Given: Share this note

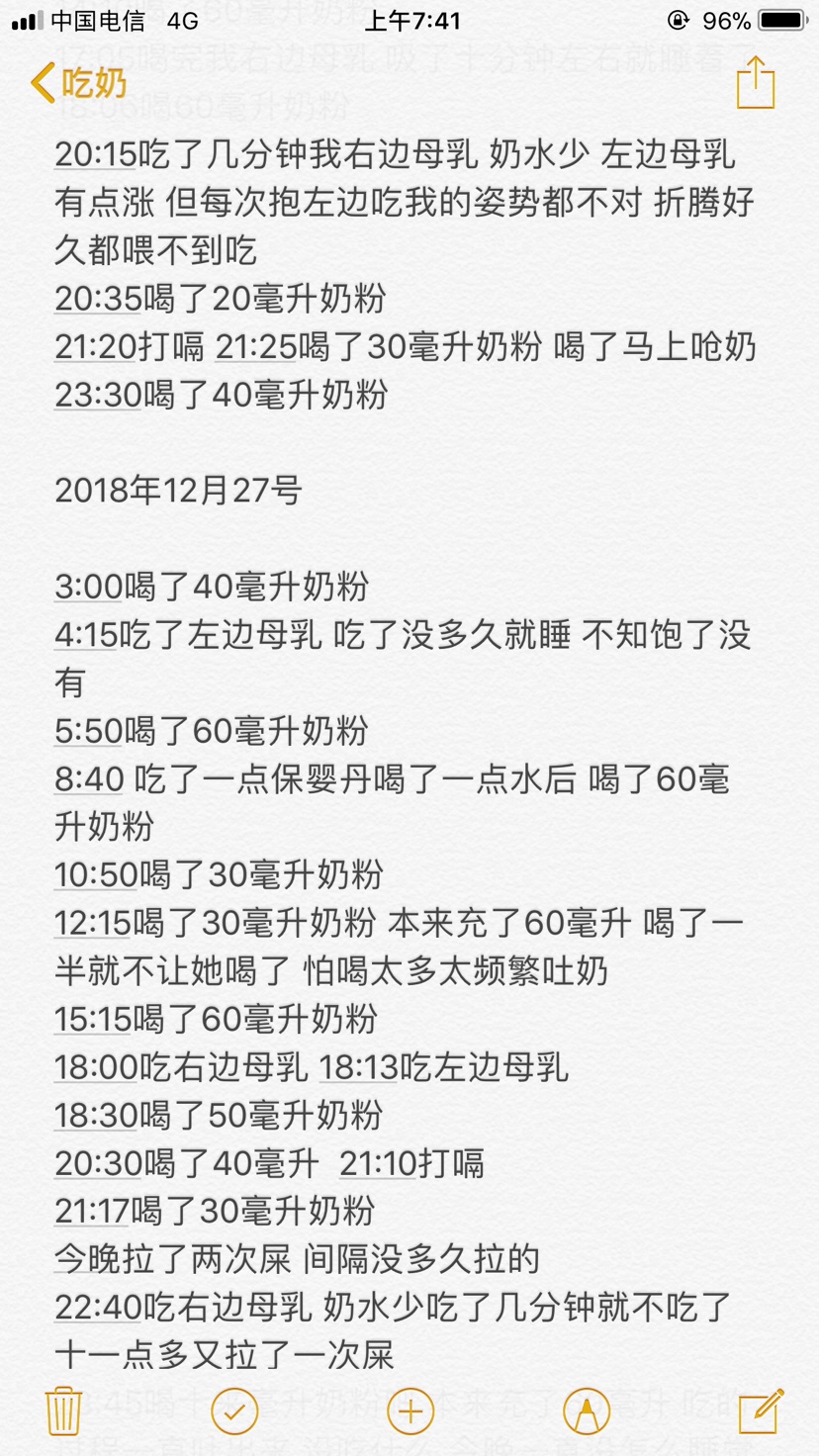Looking at the screenshot, I should coord(756,83).
